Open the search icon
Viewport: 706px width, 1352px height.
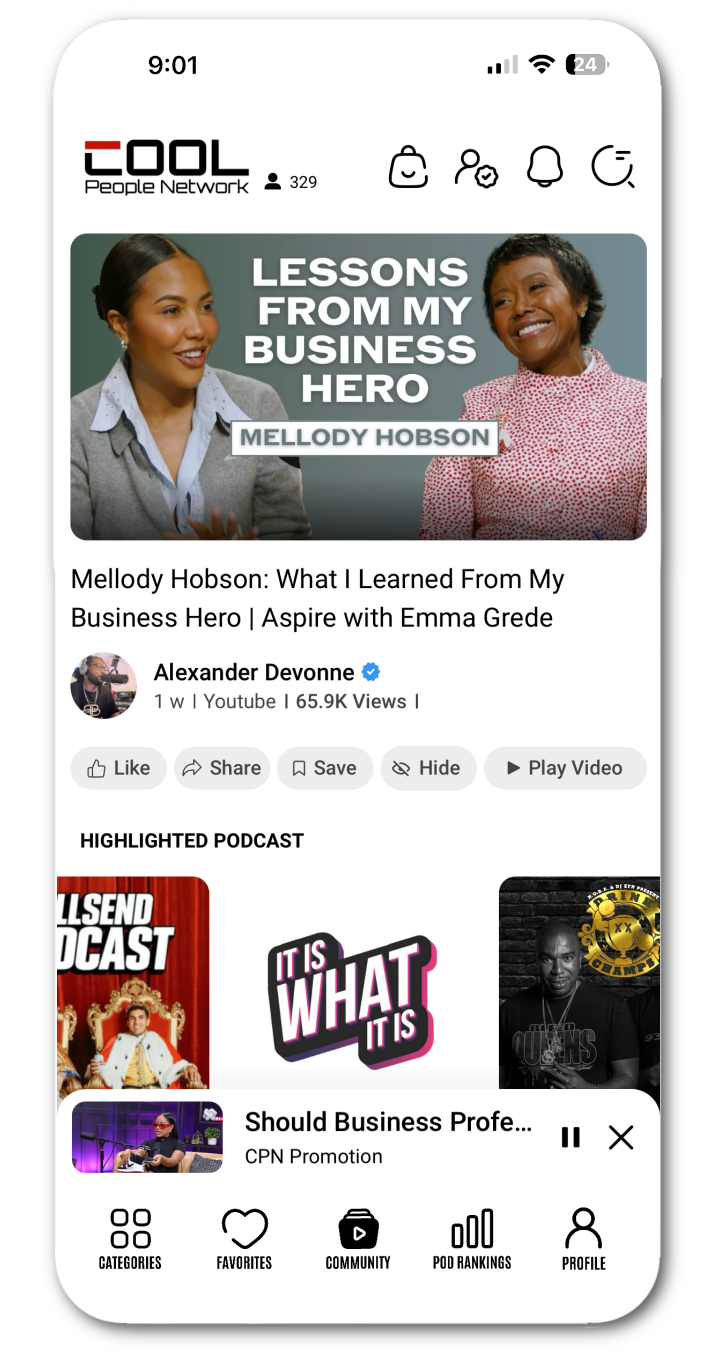tap(613, 167)
